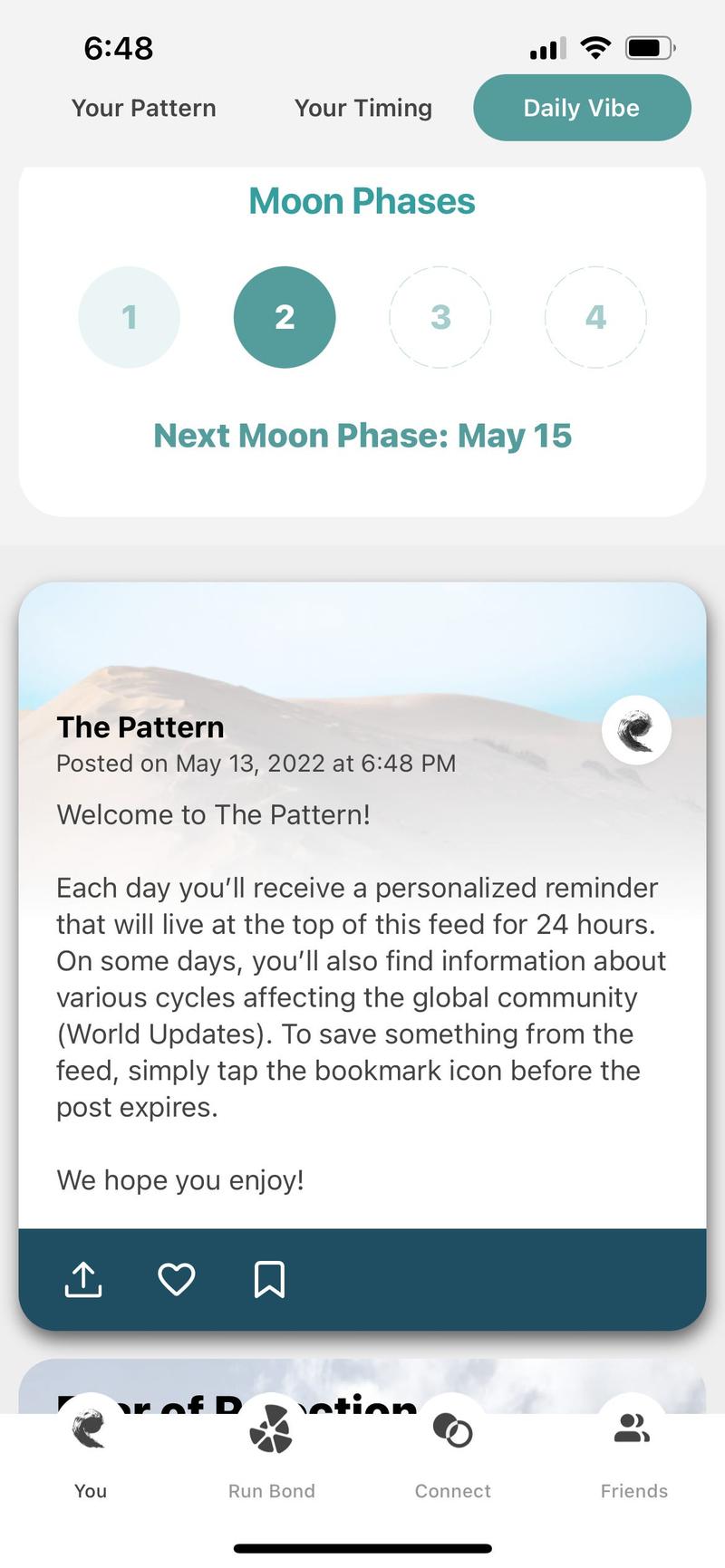Switch to the Your Timing tab
The width and height of the screenshot is (725, 1568).
362,108
